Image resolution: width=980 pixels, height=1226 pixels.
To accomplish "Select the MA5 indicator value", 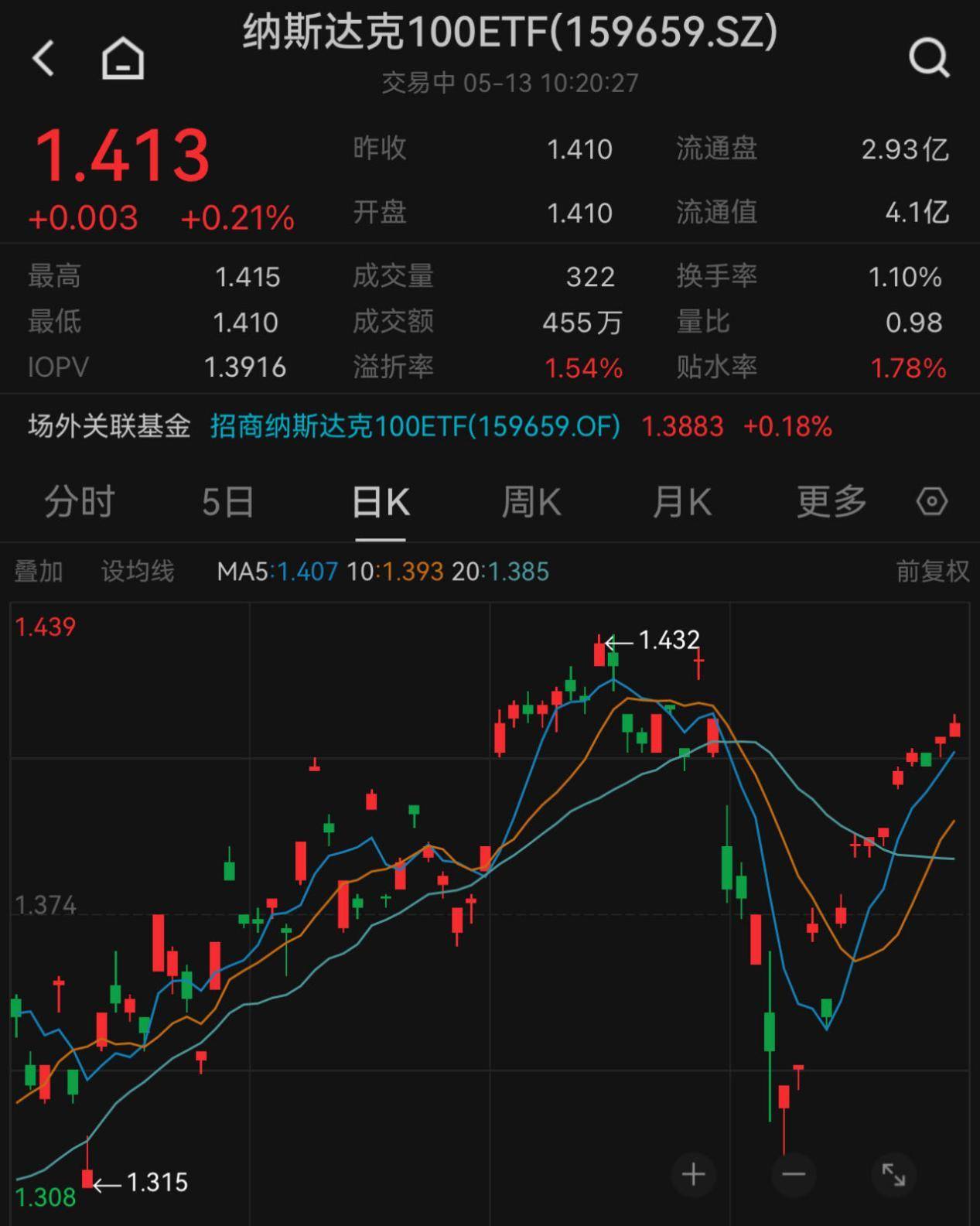I will pyautogui.click(x=278, y=570).
